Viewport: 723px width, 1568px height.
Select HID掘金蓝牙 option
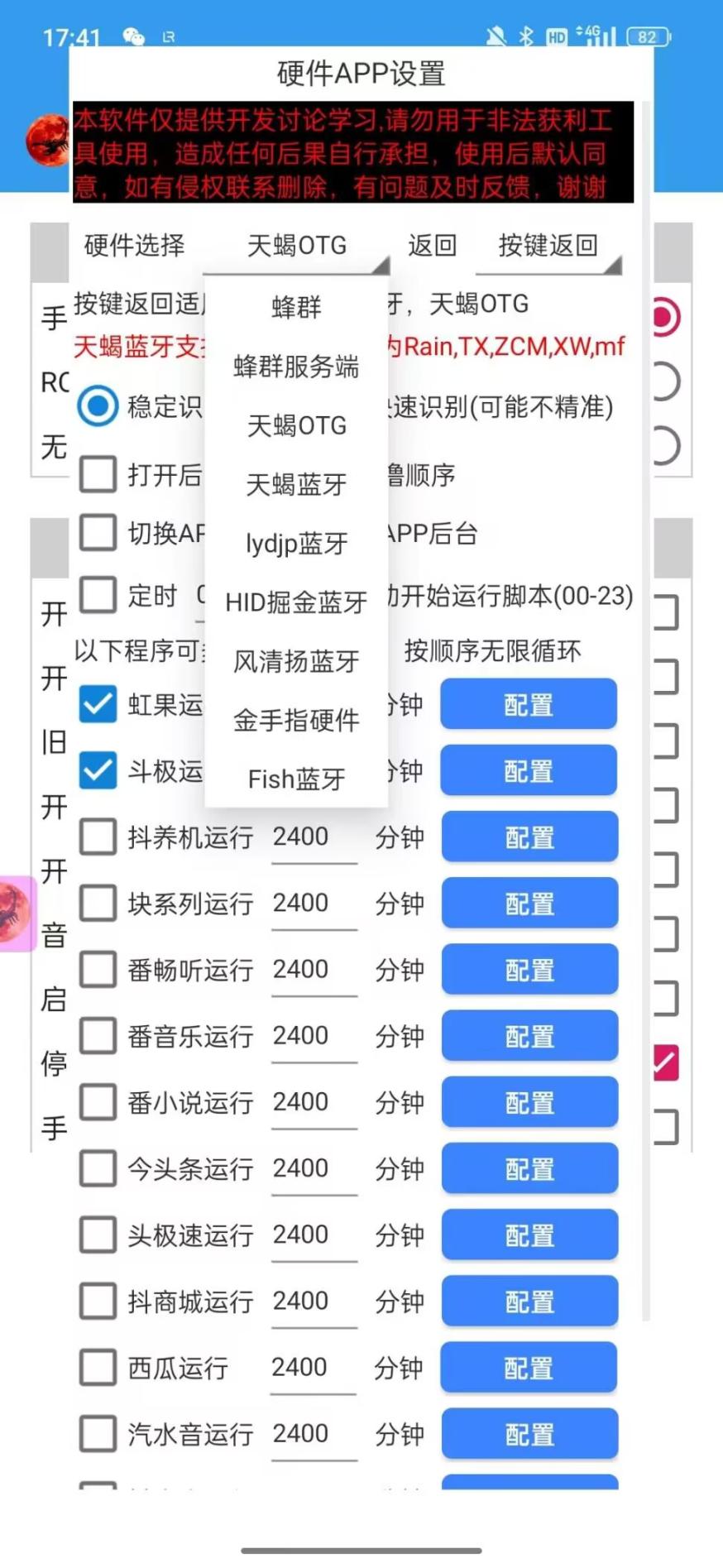[294, 602]
